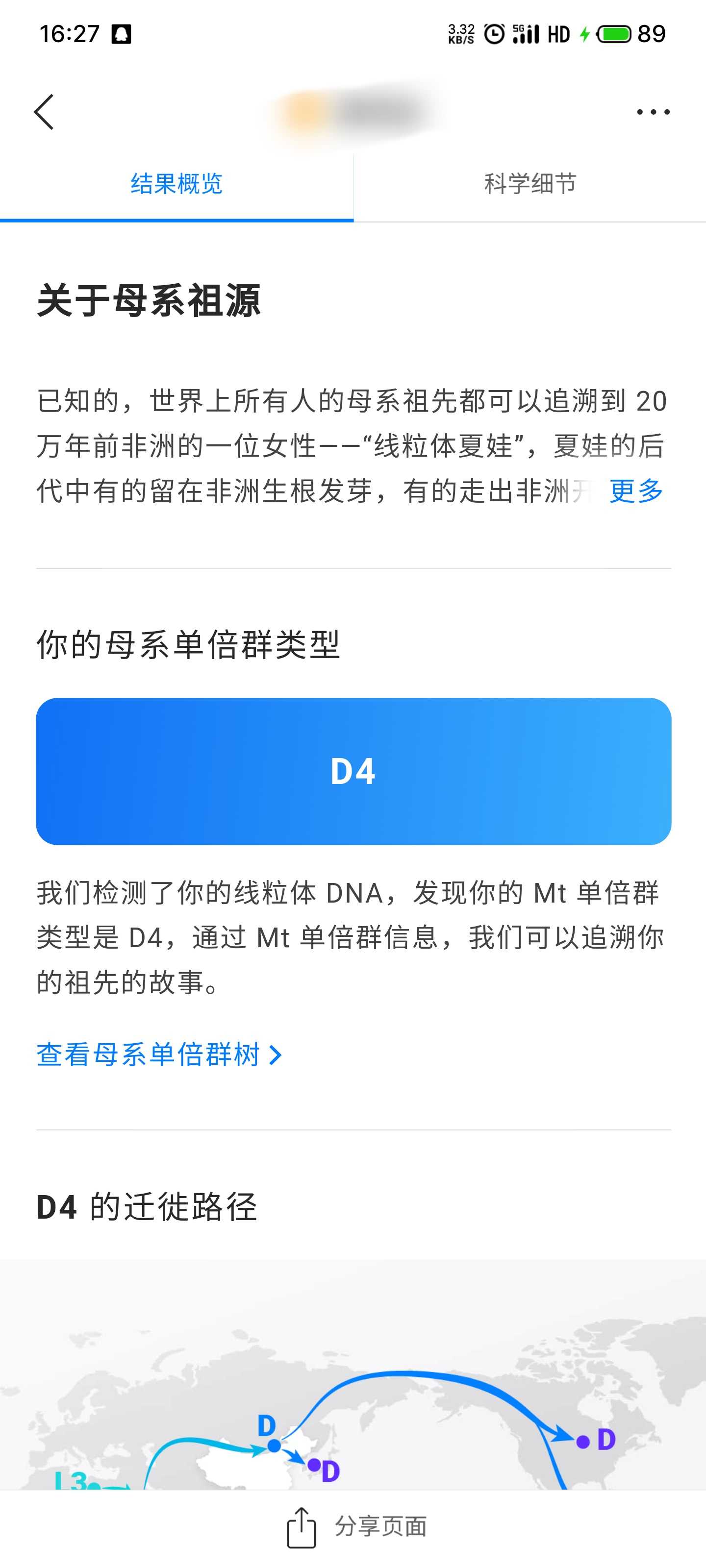Image resolution: width=706 pixels, height=1568 pixels.
Task: Open the three-dot overflow menu
Action: click(x=653, y=112)
